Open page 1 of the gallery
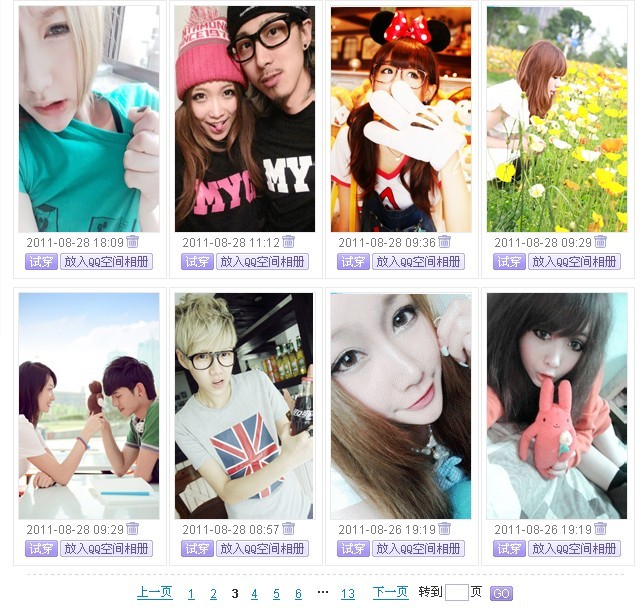Screen dimensions: 643x609 pyautogui.click(x=191, y=594)
